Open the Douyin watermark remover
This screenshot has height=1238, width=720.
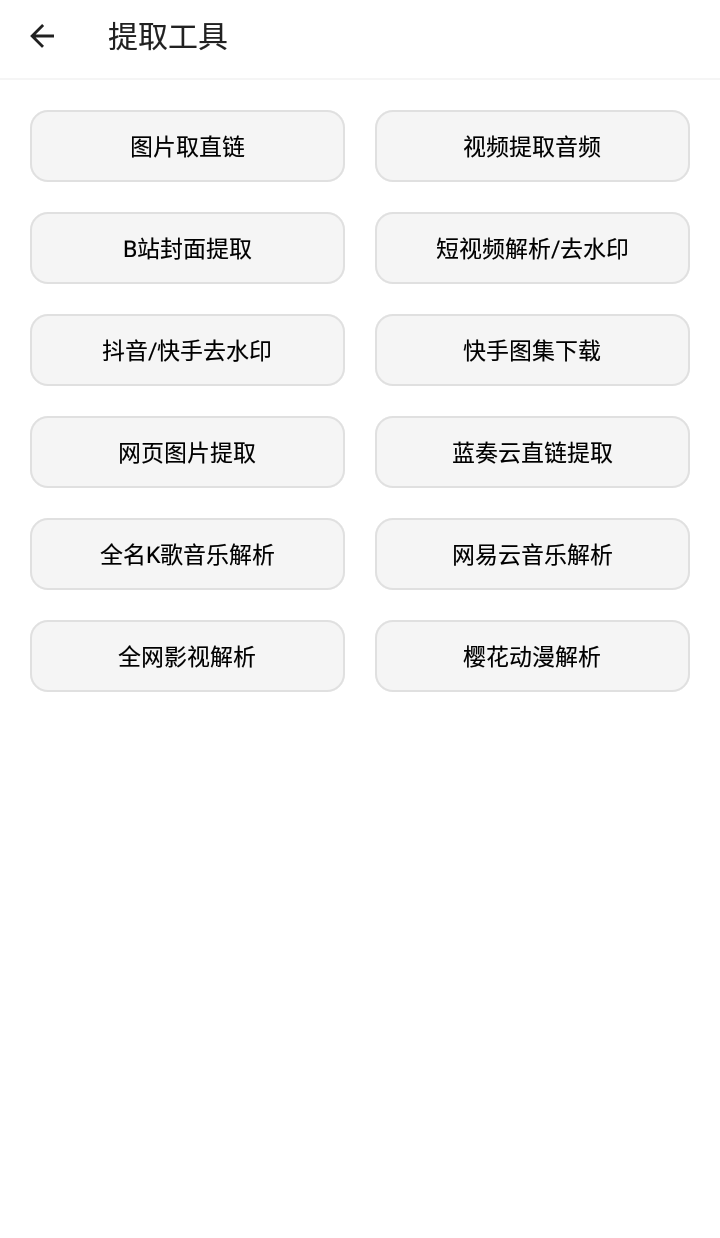pos(187,350)
